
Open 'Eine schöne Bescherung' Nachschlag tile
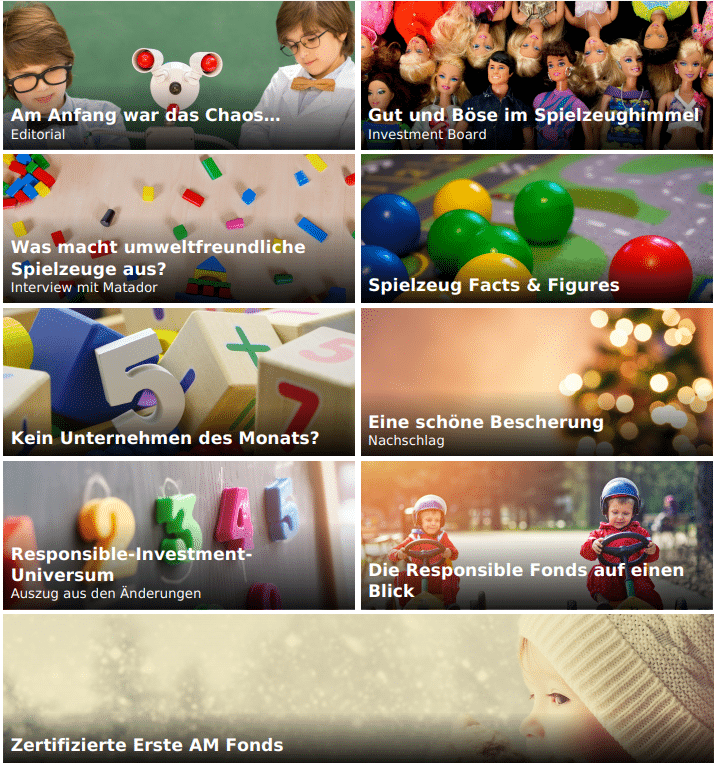click(536, 381)
